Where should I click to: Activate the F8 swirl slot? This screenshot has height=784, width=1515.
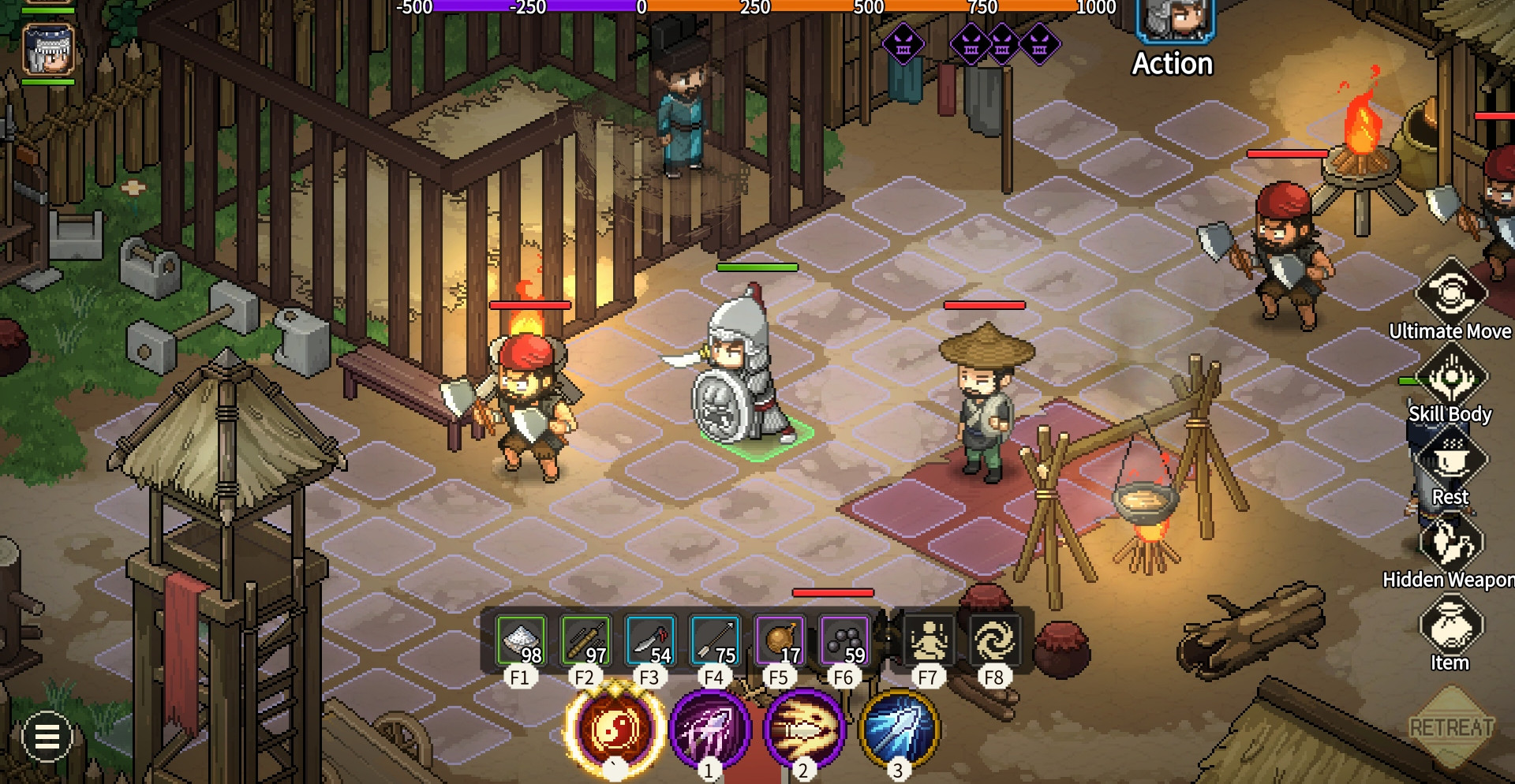tap(993, 640)
